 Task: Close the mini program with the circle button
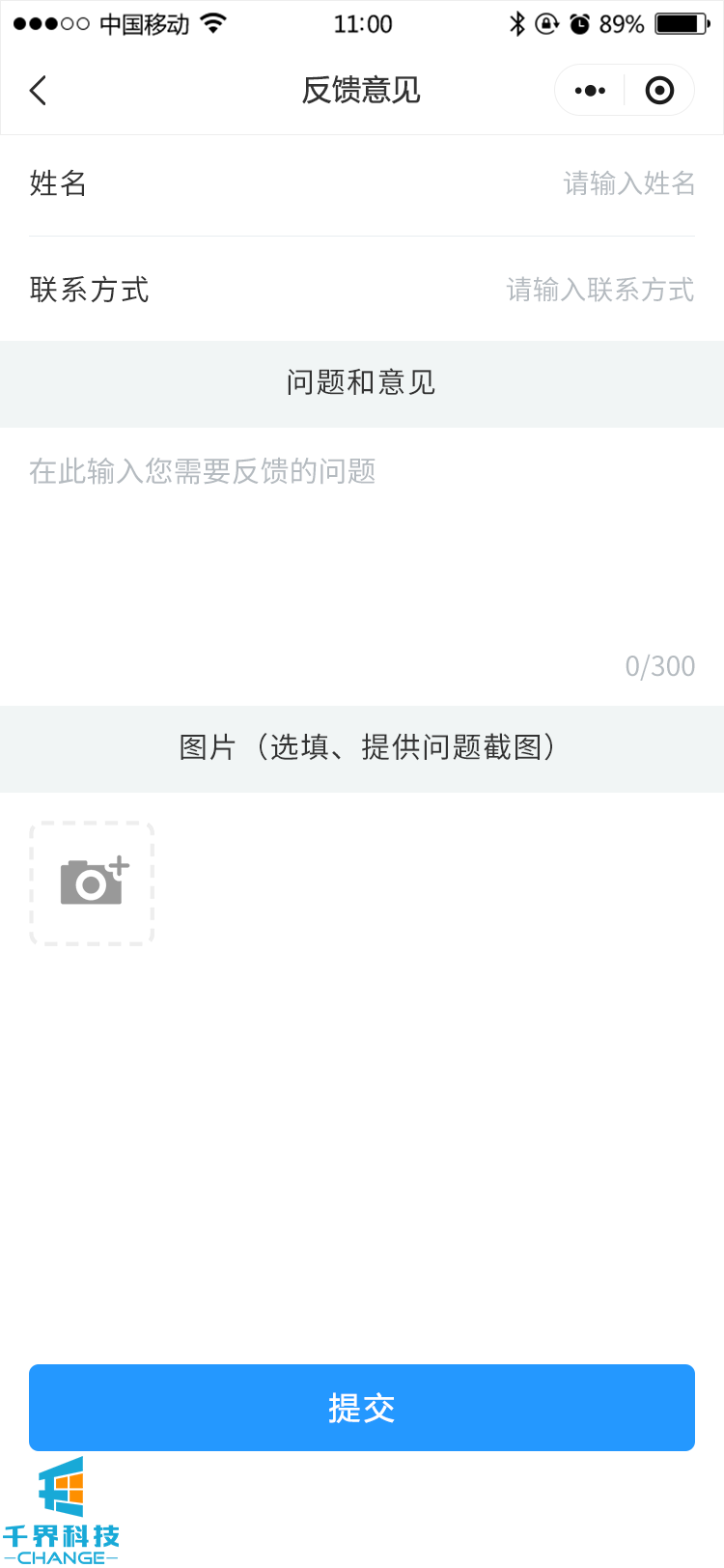[x=659, y=91]
